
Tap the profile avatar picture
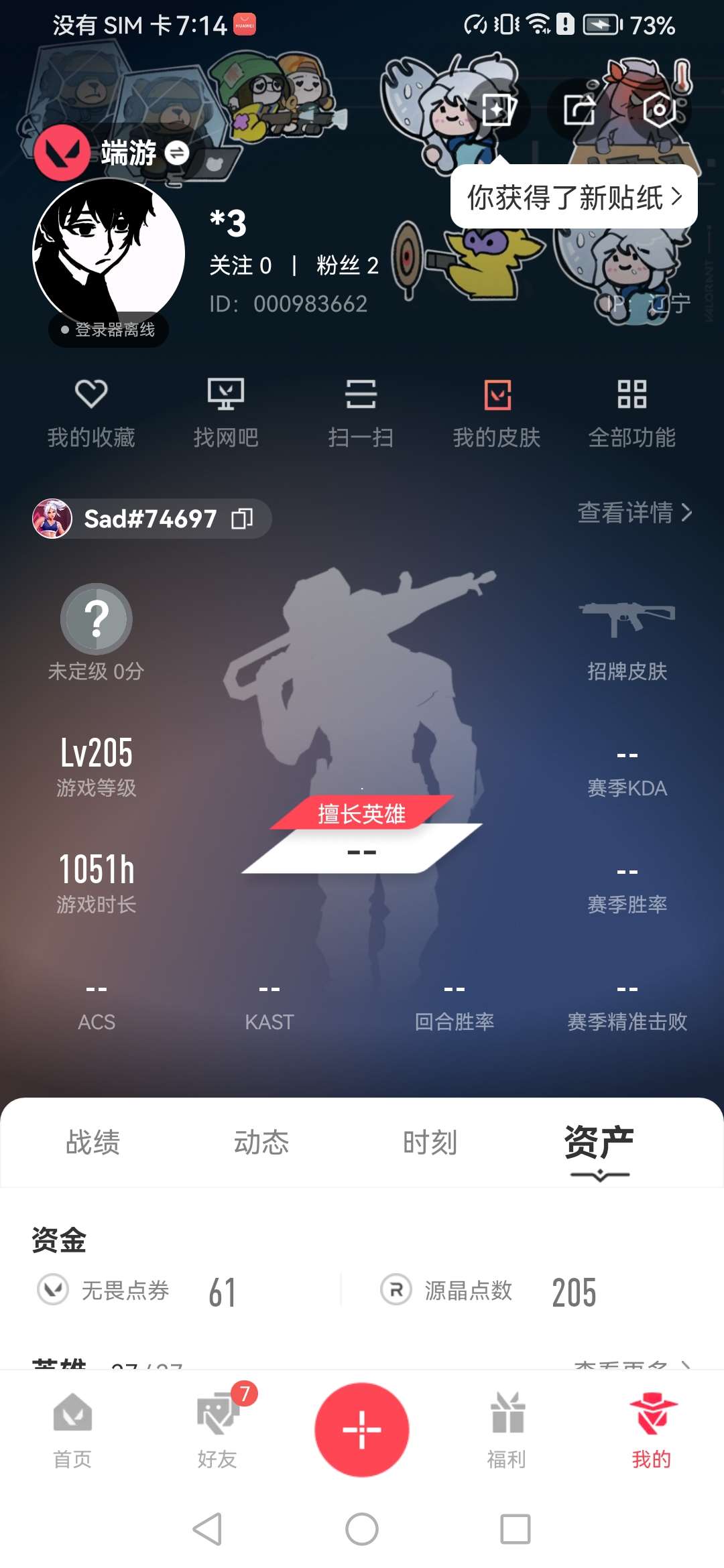[x=109, y=253]
